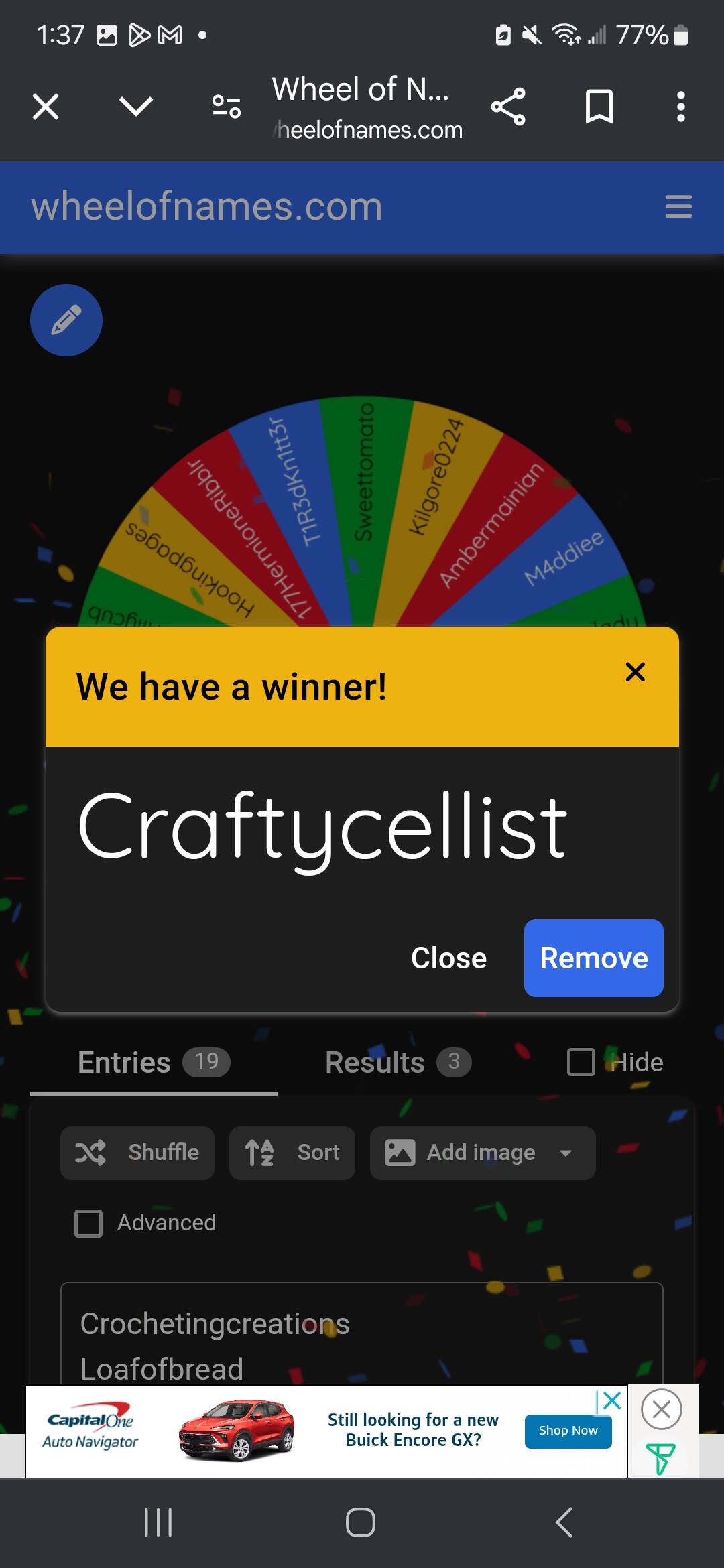The width and height of the screenshot is (724, 1568).
Task: Shuffle the entries
Action: click(137, 1153)
